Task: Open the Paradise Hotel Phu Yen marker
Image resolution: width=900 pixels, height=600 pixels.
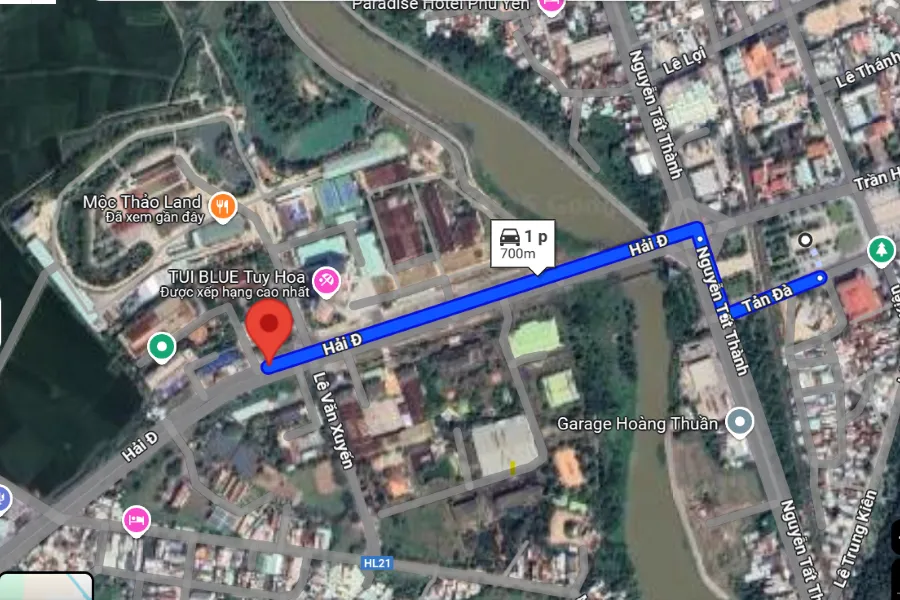Action: [550, 4]
